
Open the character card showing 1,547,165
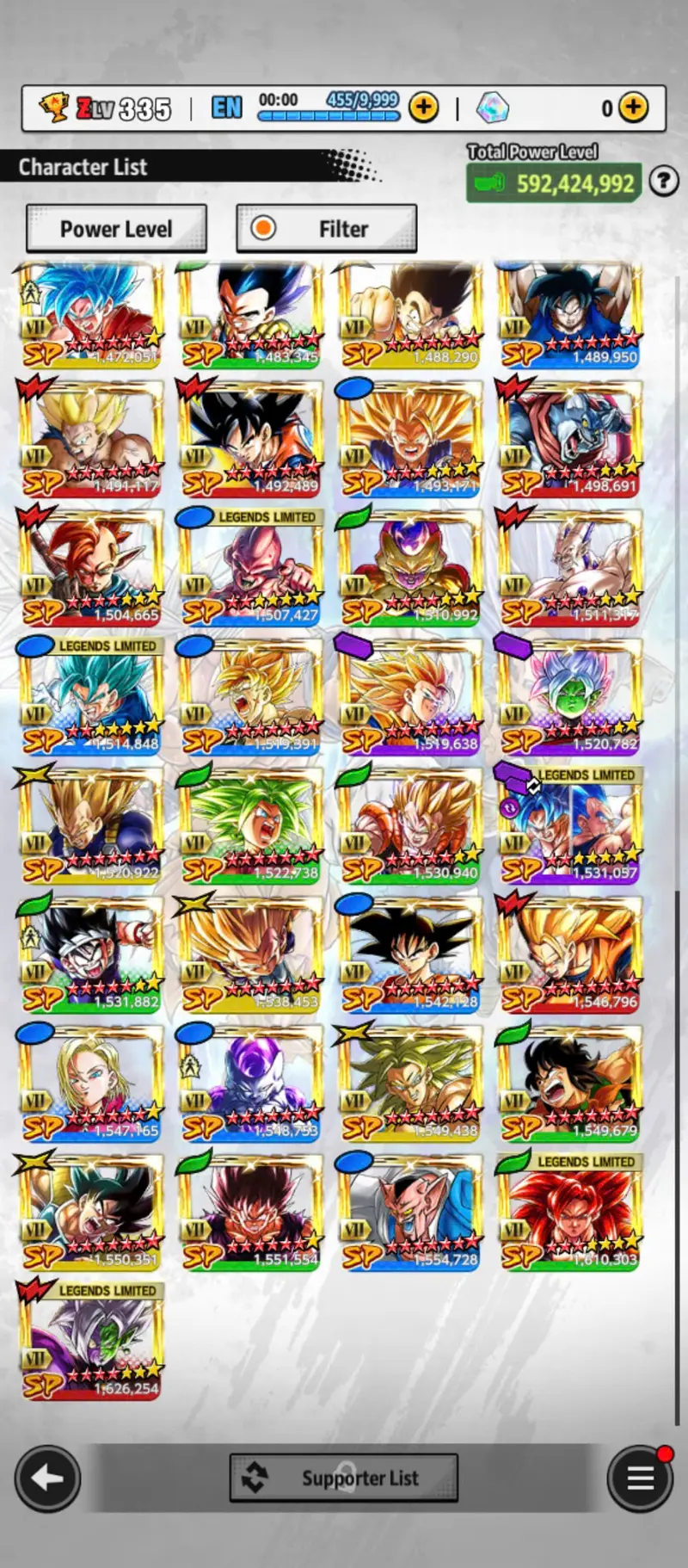point(90,1083)
